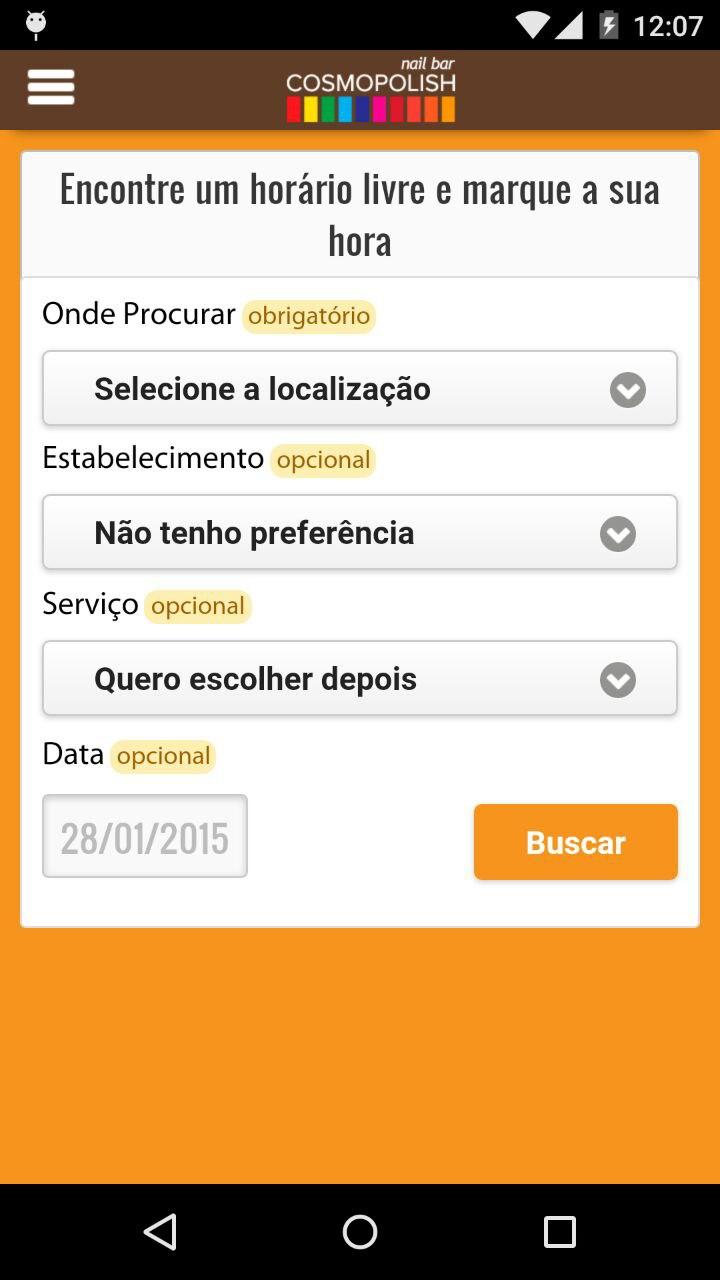The height and width of the screenshot is (1280, 720).
Task: Go back with the system back button
Action: (x=160, y=1232)
